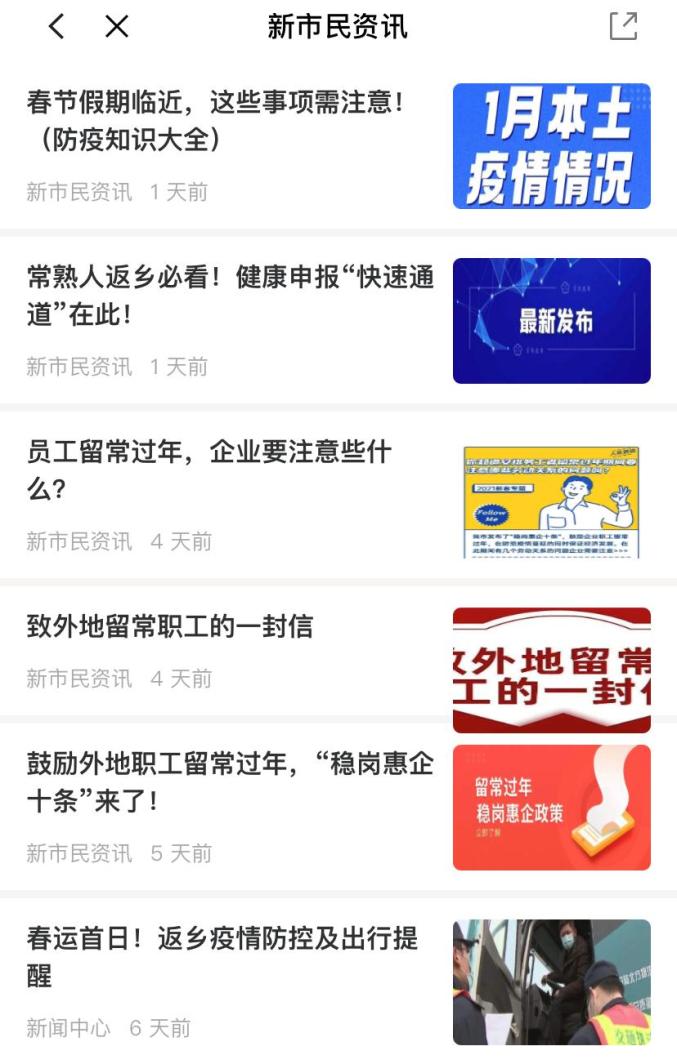The image size is (677, 1064).
Task: Close the 新市民资讯 page
Action: coord(117,27)
